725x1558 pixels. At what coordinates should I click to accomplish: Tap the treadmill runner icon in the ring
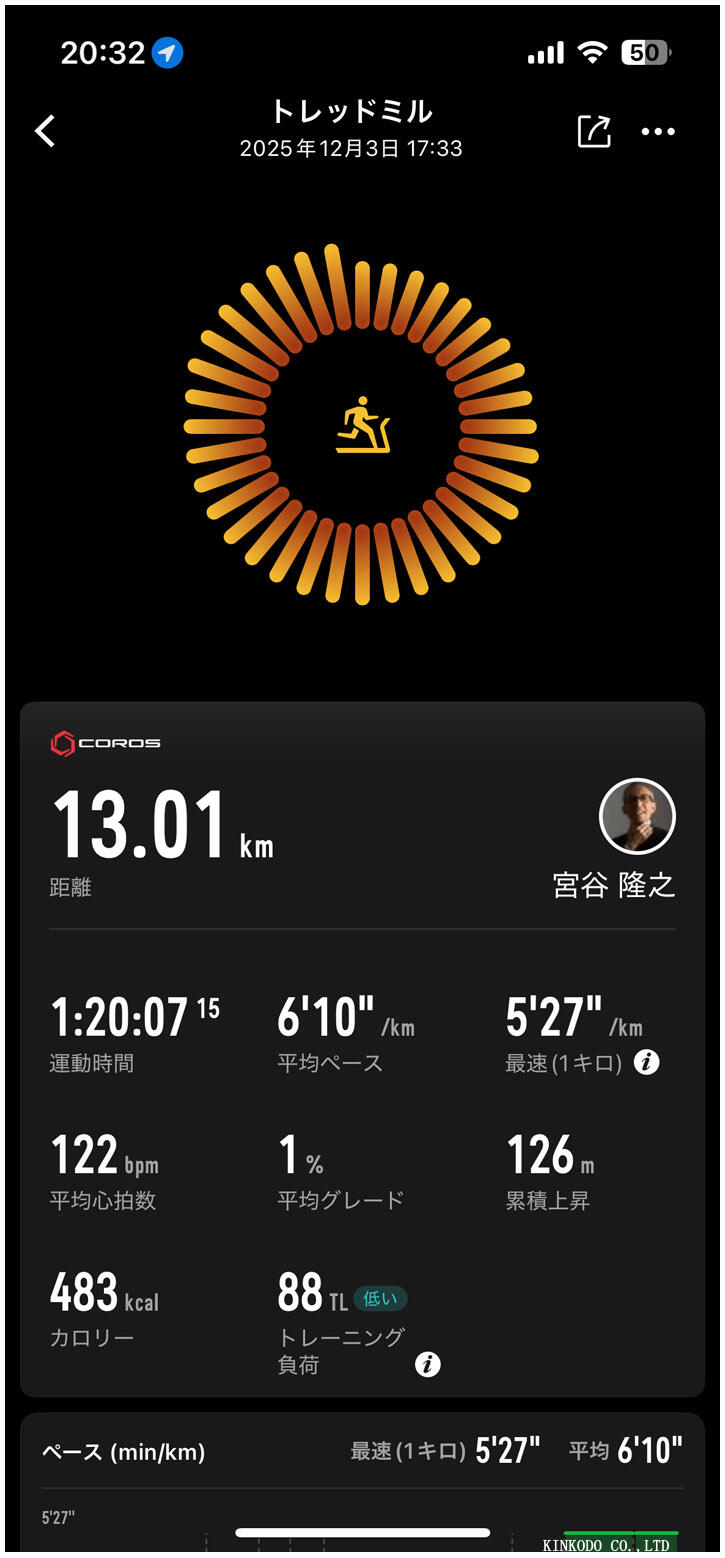point(362,425)
